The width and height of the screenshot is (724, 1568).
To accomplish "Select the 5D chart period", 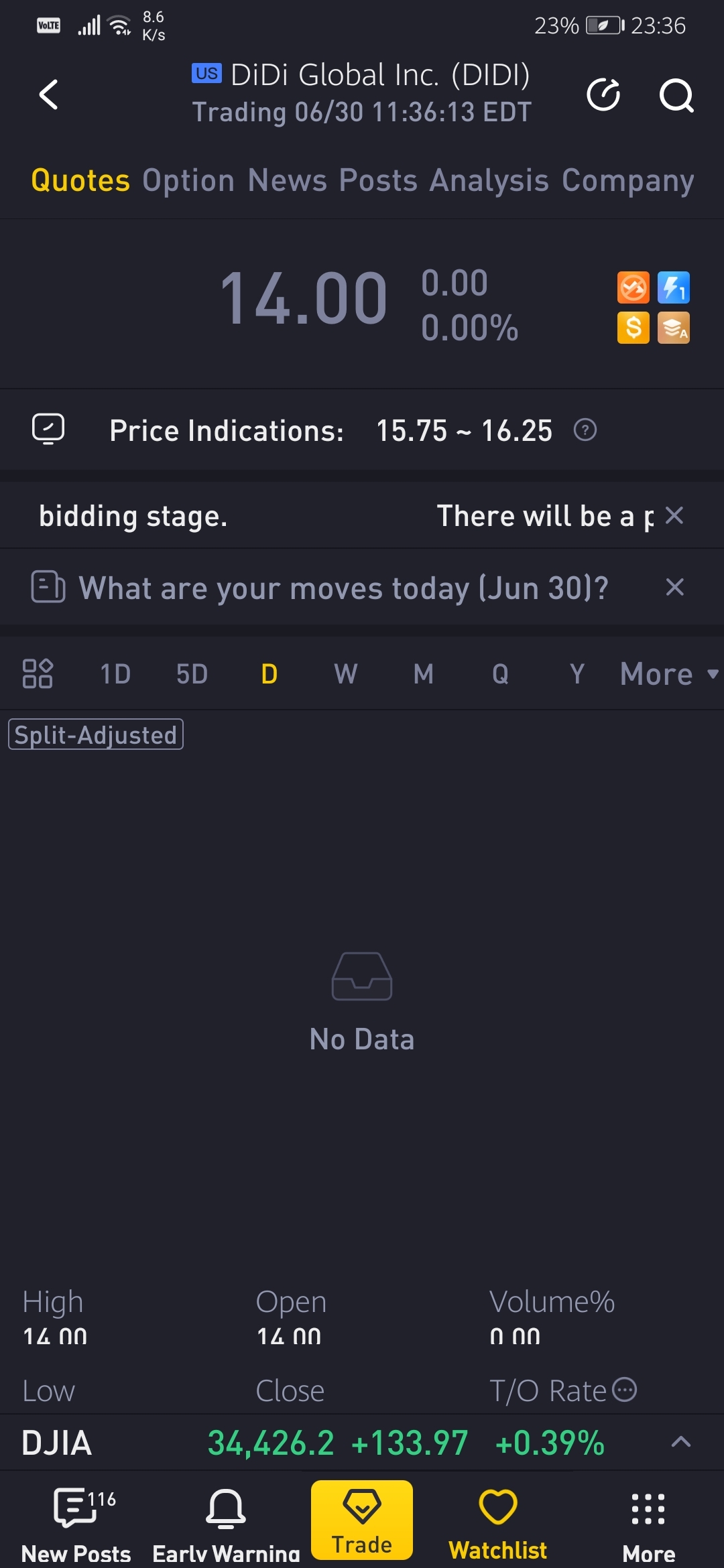I will [x=192, y=674].
